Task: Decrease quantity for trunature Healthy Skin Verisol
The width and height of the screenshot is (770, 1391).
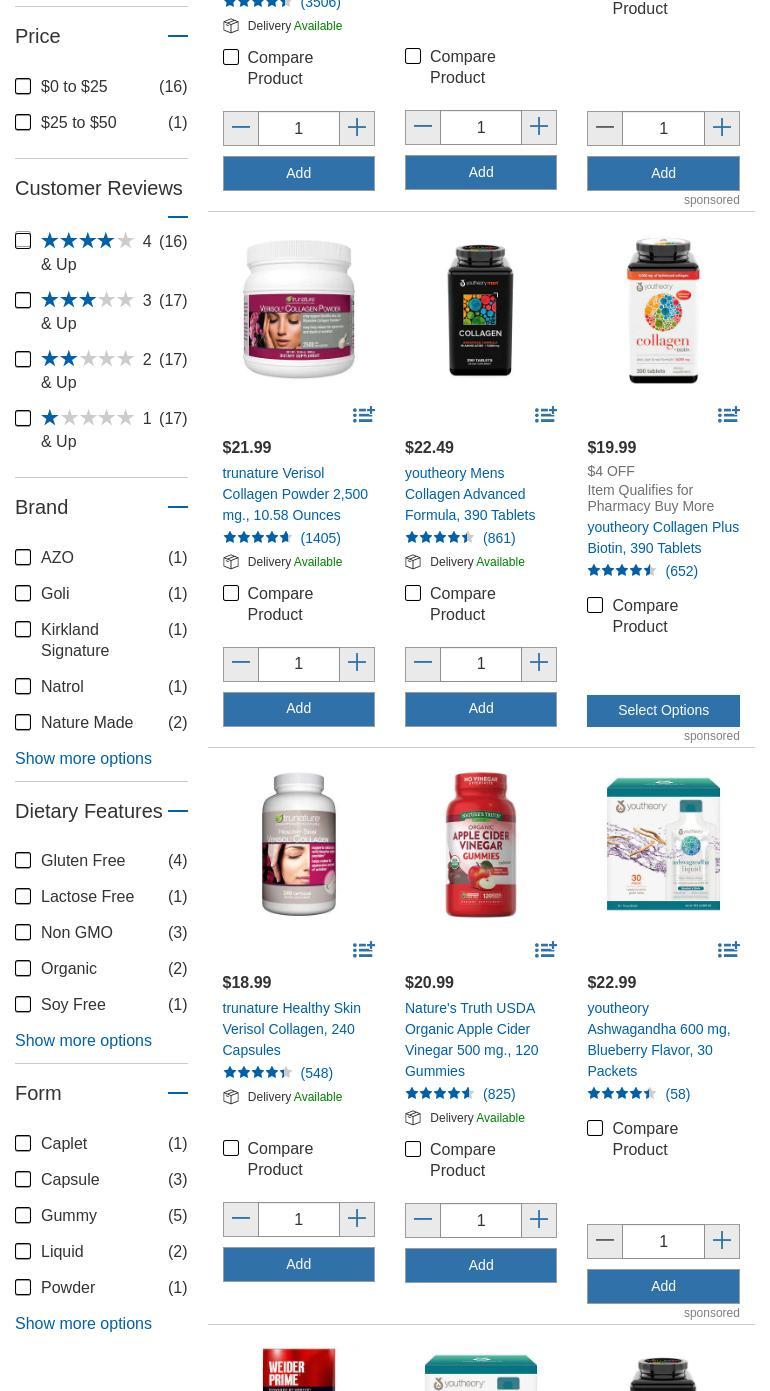Action: coord(241,1219)
